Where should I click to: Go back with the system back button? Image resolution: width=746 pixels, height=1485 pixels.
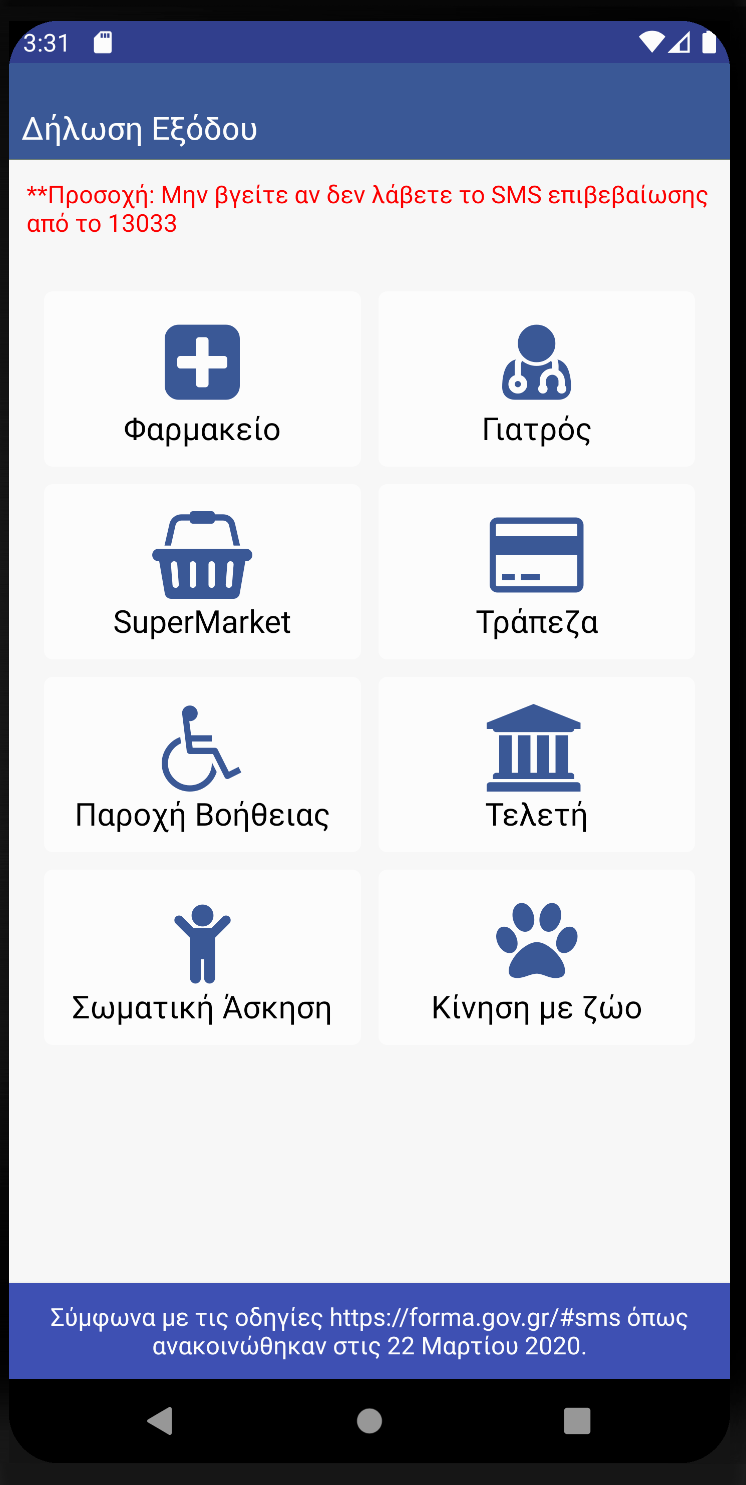(160, 1420)
